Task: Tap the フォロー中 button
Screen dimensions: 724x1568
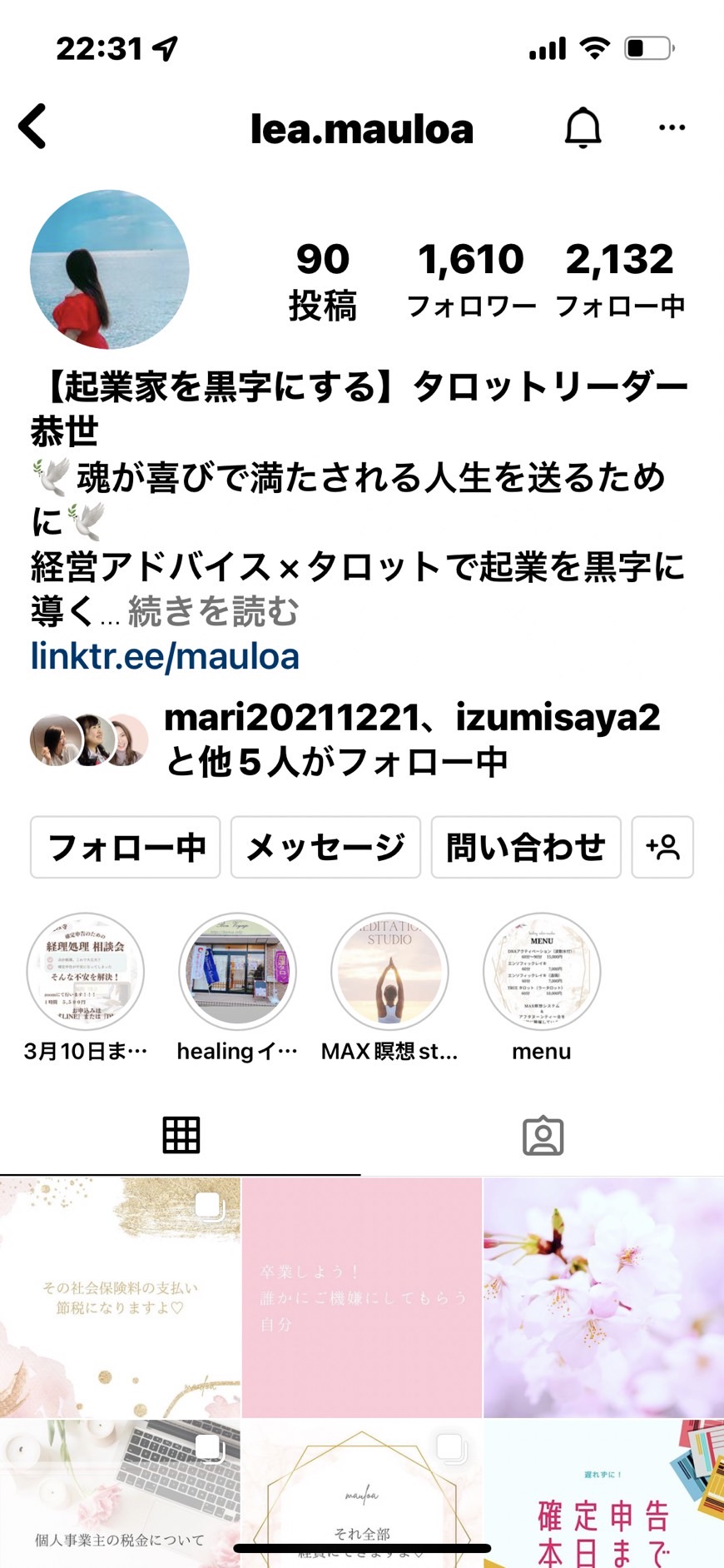Action: coord(126,847)
